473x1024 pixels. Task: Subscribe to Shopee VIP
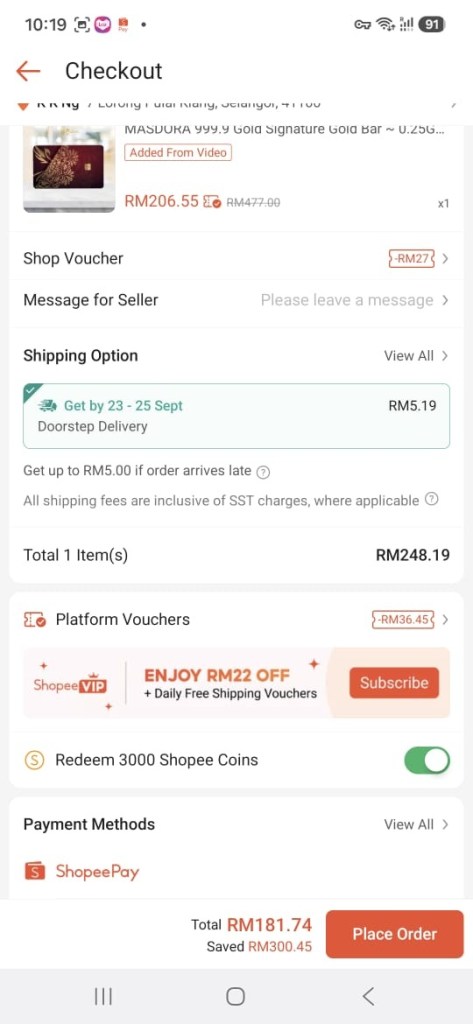pyautogui.click(x=394, y=683)
